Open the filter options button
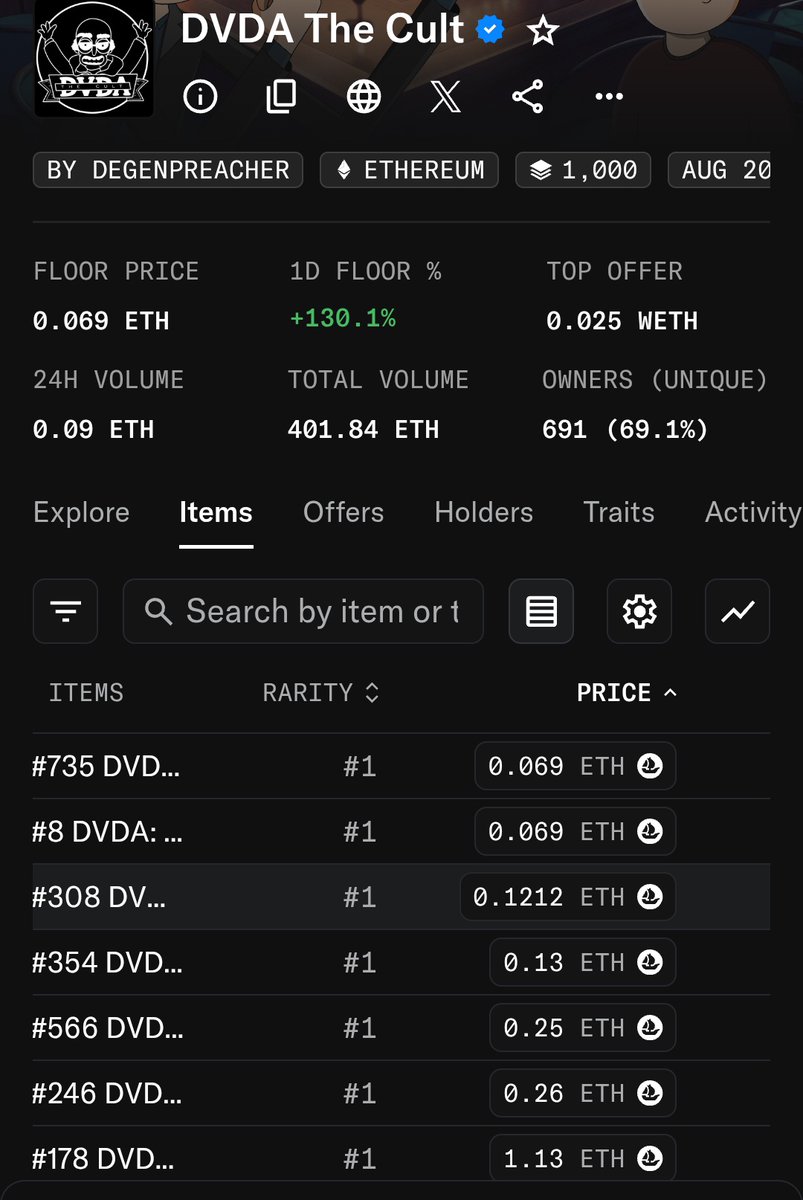The height and width of the screenshot is (1200, 803). tap(65, 611)
